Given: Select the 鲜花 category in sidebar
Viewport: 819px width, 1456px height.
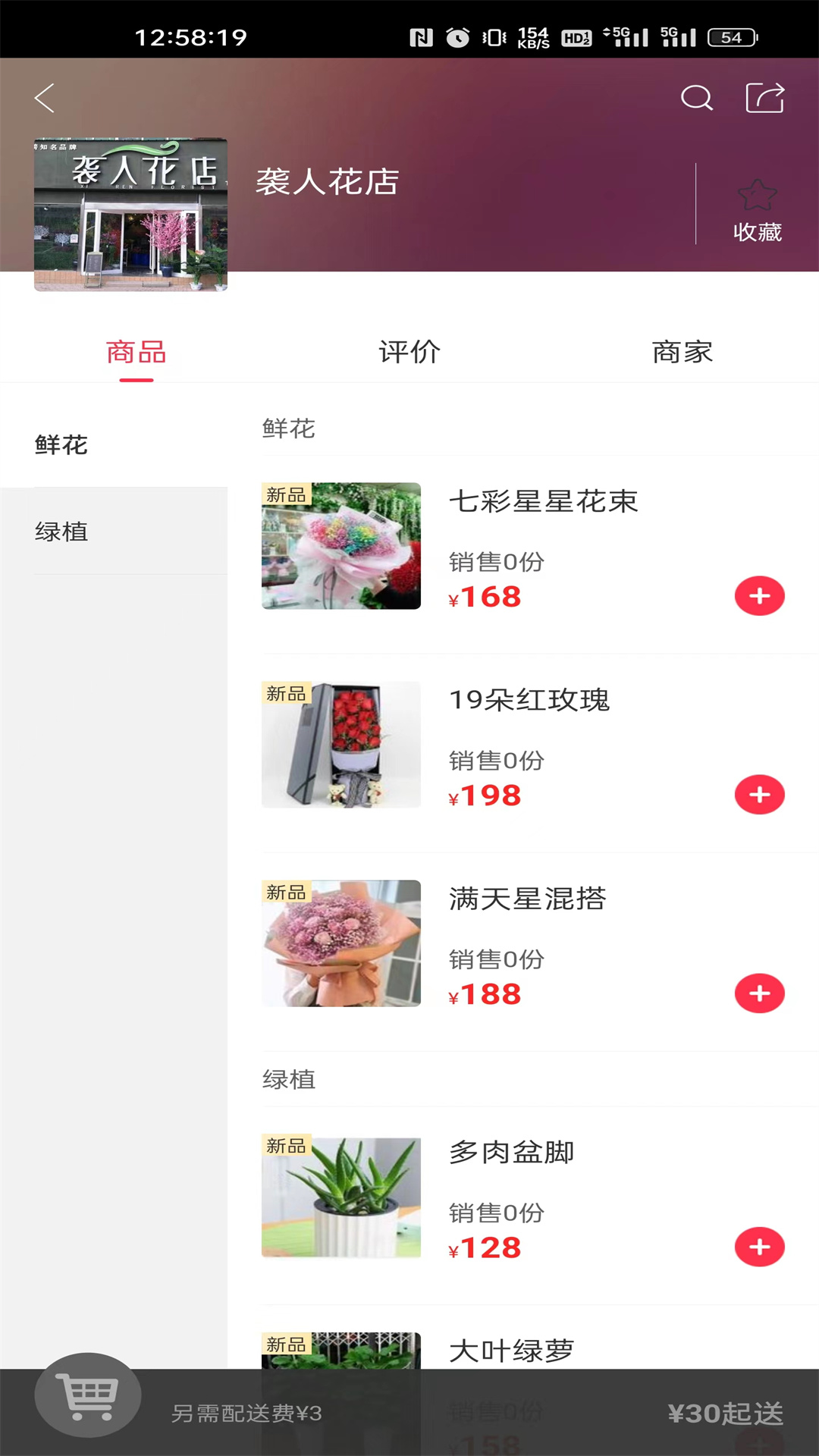Looking at the screenshot, I should pos(62,444).
